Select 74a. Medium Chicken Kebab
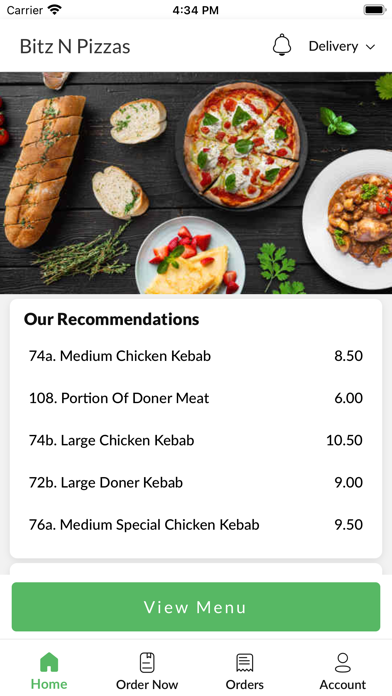Image resolution: width=392 pixels, height=696 pixels. [196, 356]
